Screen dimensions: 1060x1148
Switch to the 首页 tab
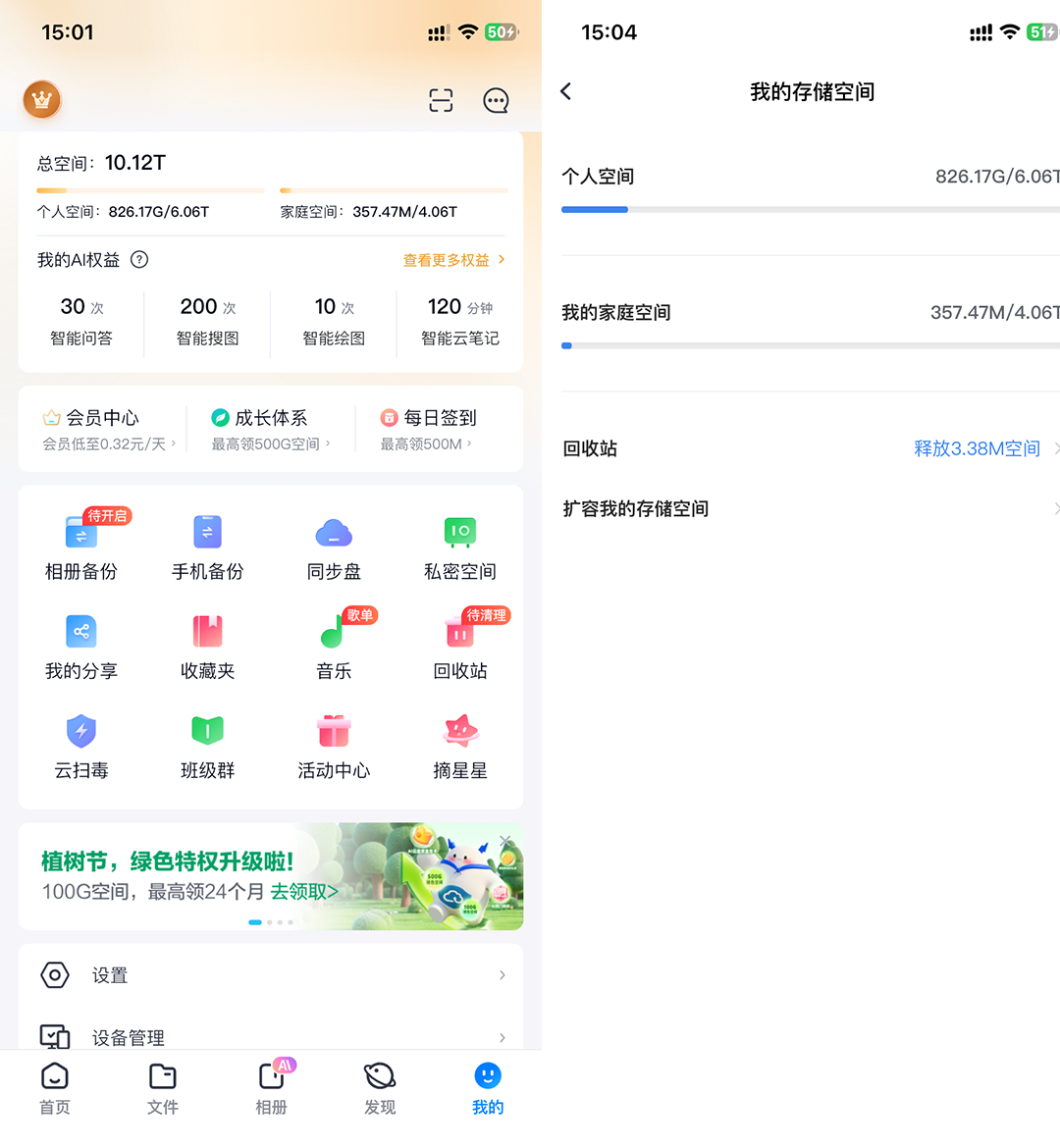55,1088
